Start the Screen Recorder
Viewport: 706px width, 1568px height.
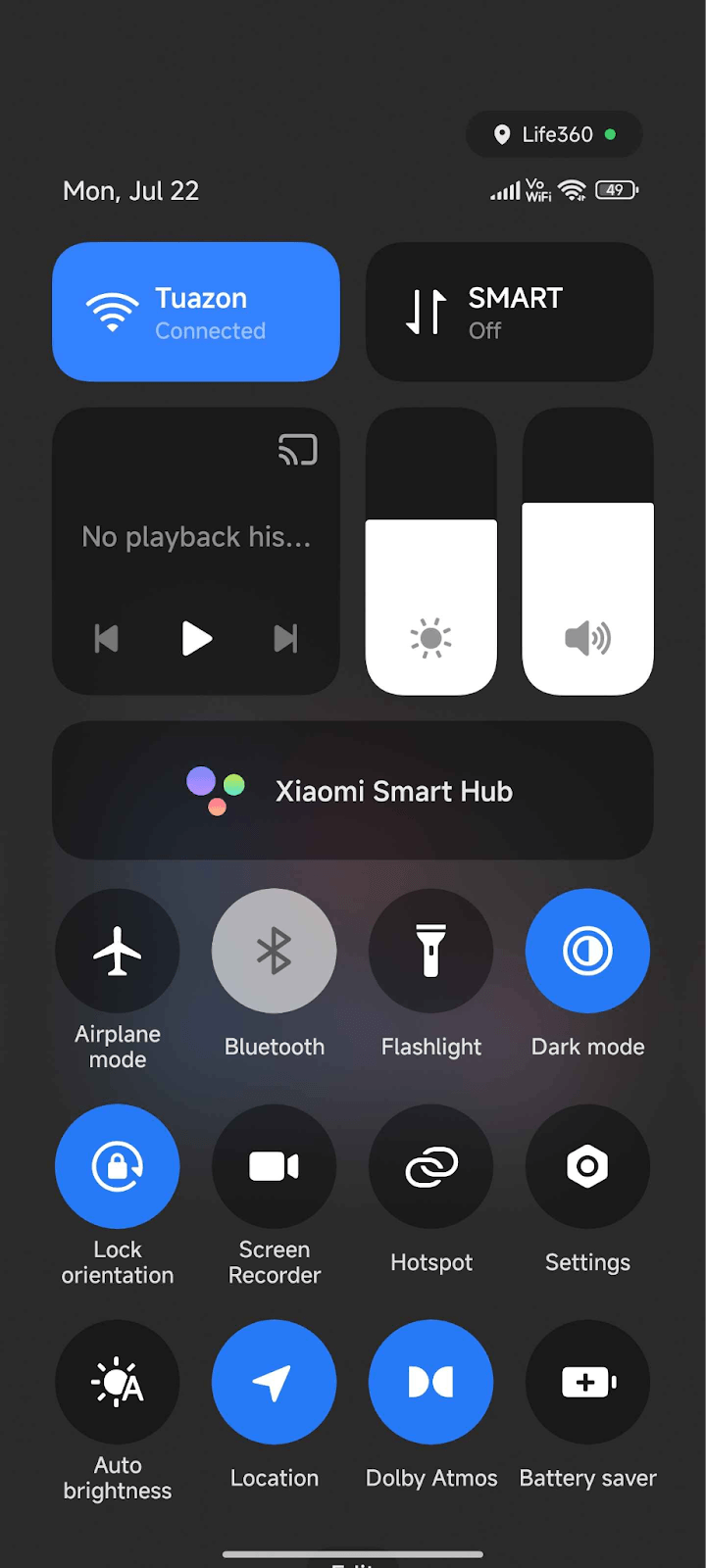(x=274, y=1166)
